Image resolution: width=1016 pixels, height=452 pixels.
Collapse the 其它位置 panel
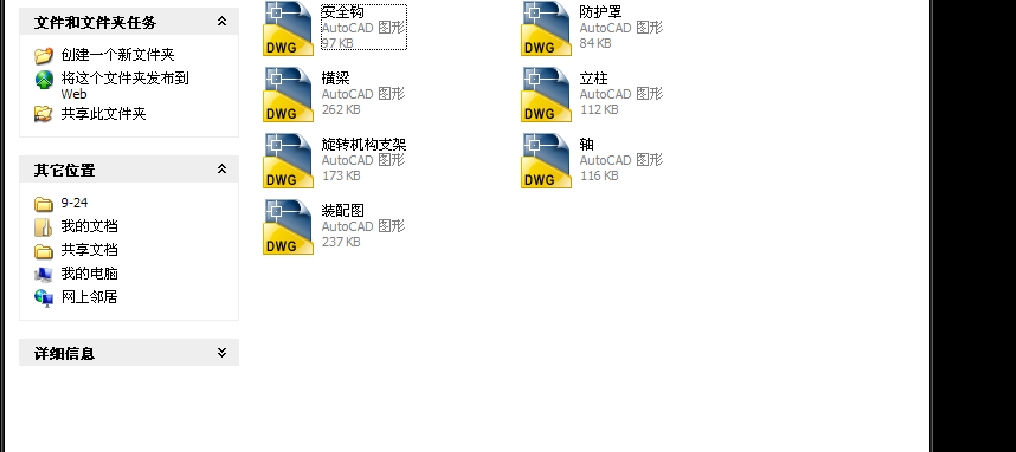[222, 170]
